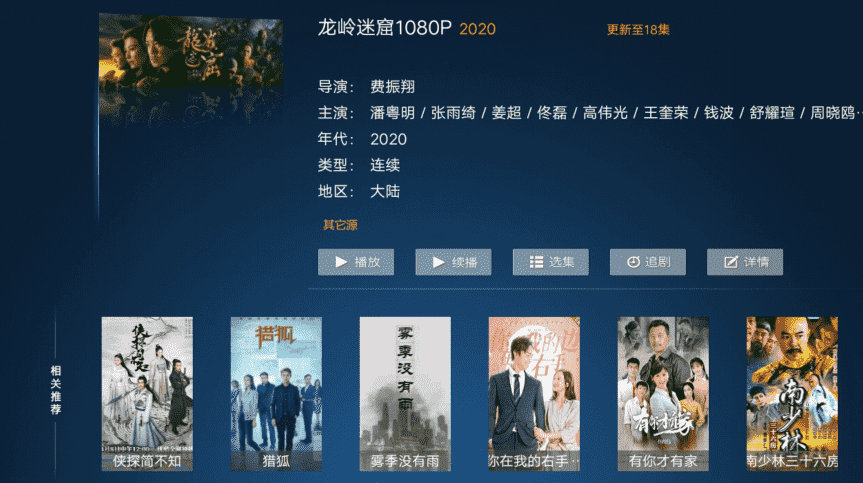This screenshot has width=863, height=483.
Task: Open the recommended show 有你才有家
Action: [x=663, y=393]
